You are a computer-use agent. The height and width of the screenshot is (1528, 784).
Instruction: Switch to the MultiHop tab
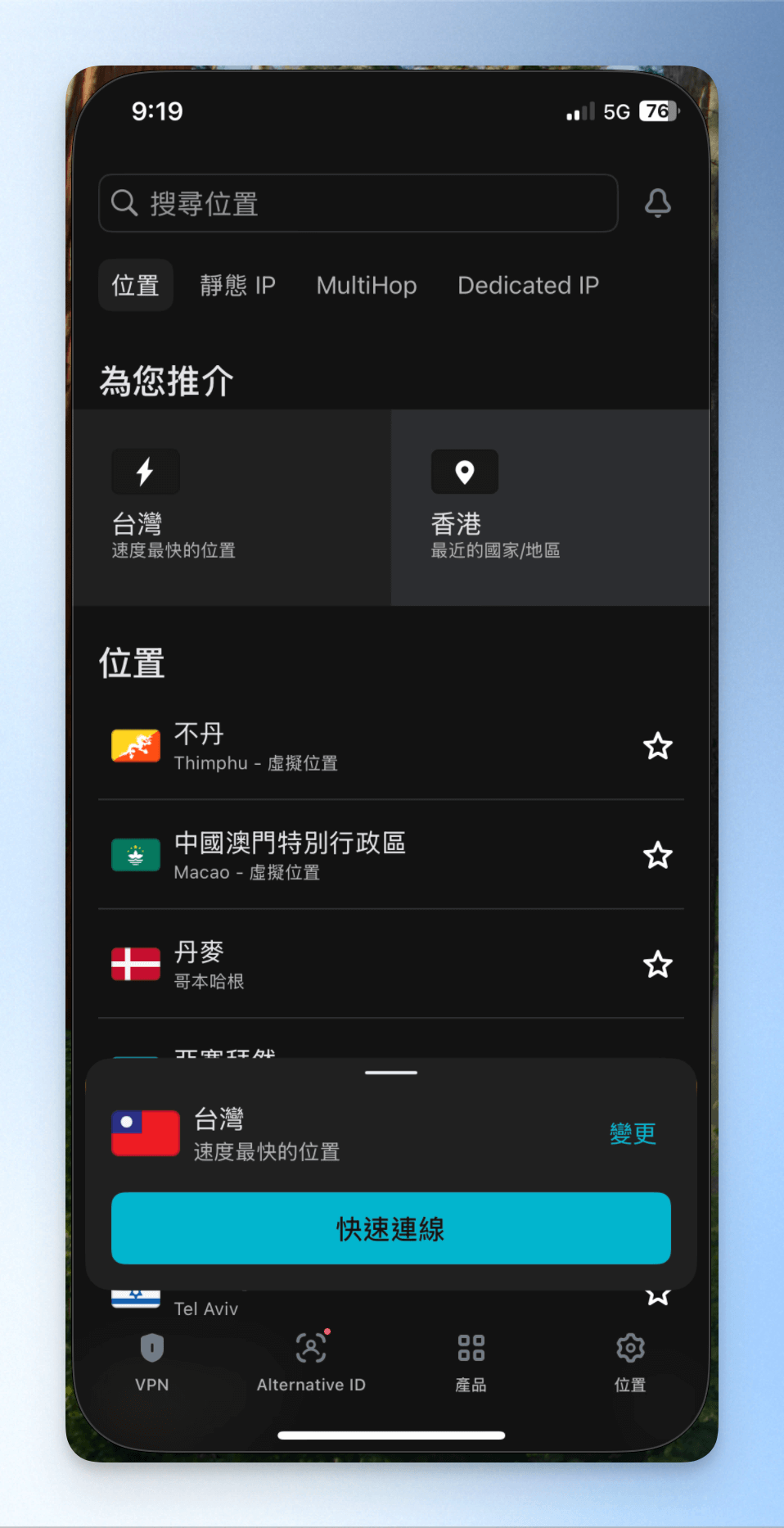point(367,285)
